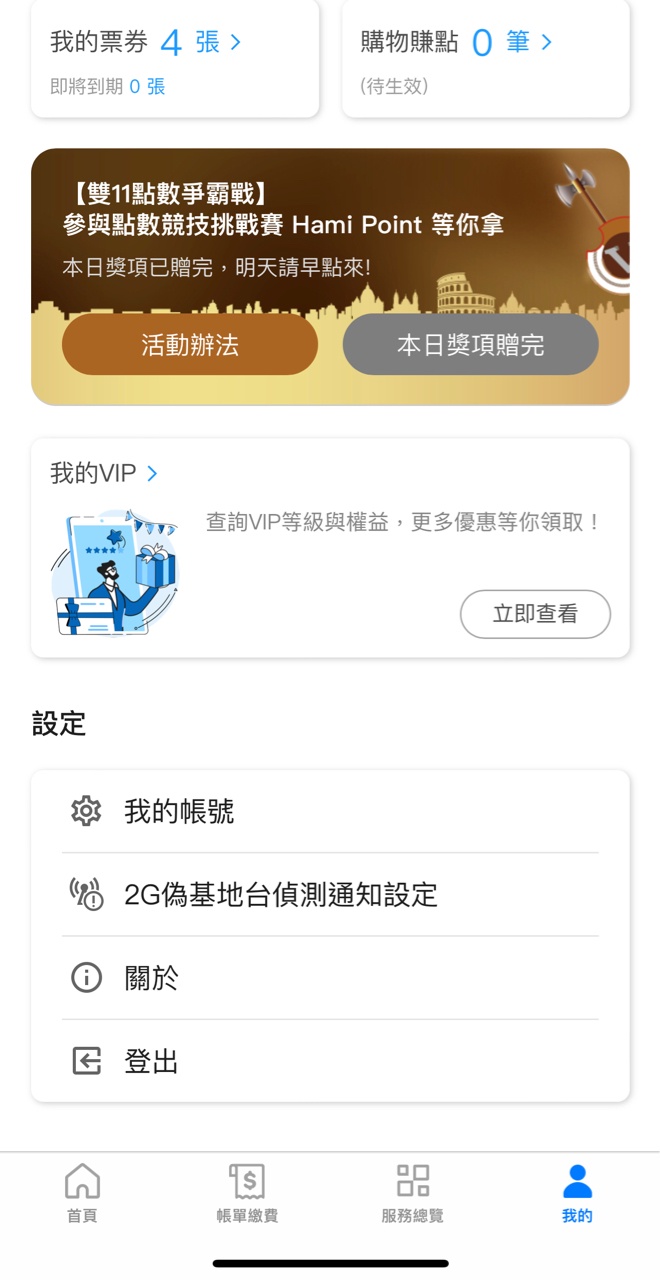This screenshot has width=660, height=1280.
Task: Select 登出 to log out
Action: (x=330, y=1061)
